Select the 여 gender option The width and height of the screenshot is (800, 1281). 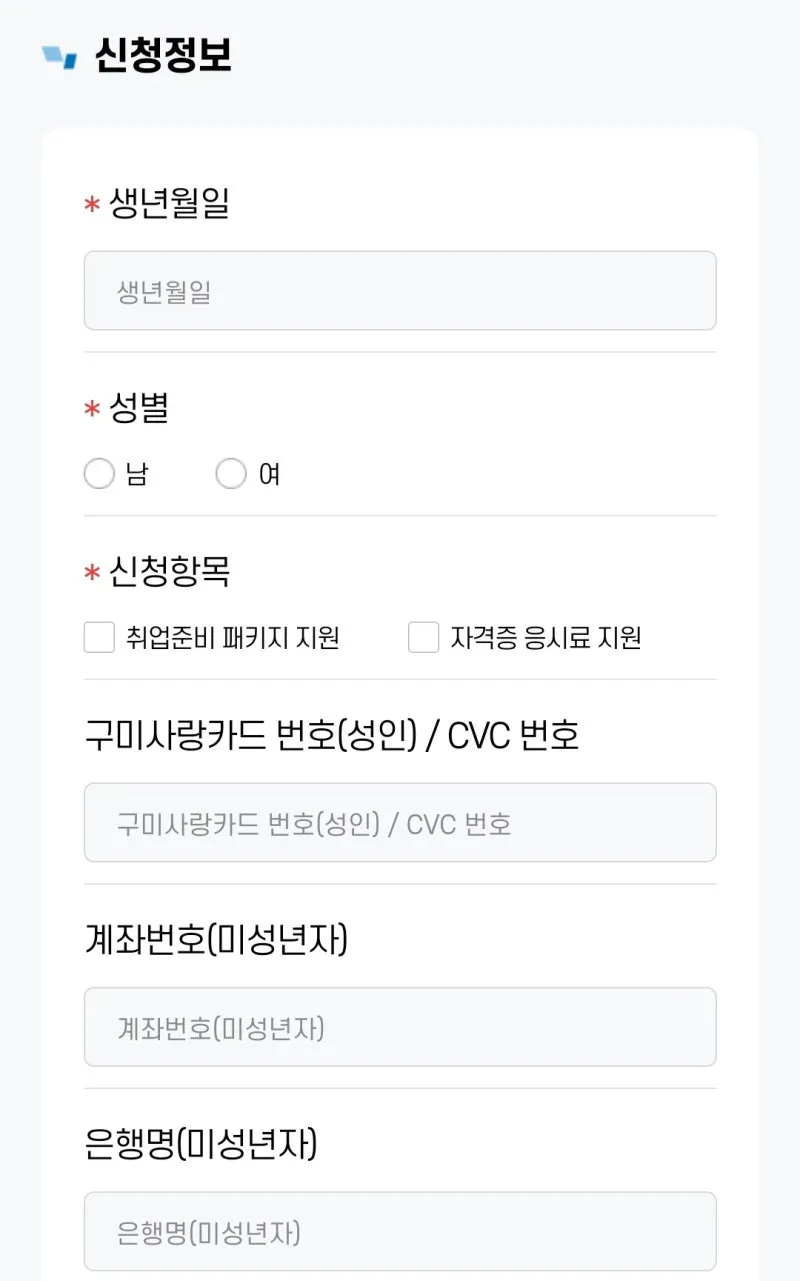(x=231, y=474)
